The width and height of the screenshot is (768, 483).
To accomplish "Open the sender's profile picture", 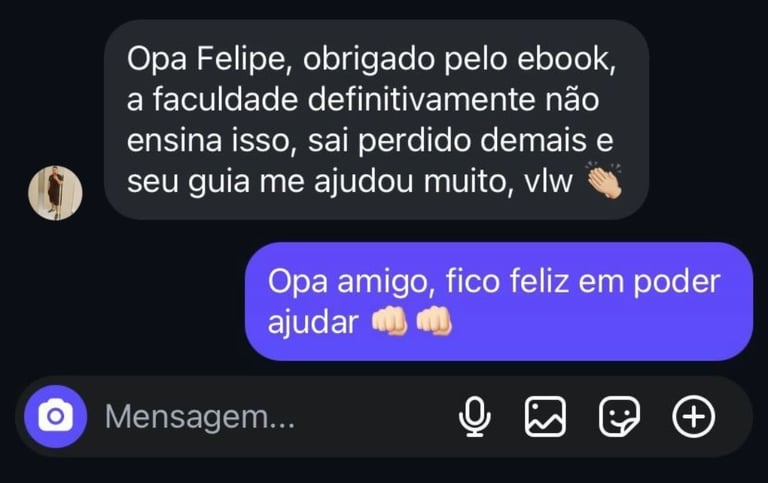I will click(54, 192).
